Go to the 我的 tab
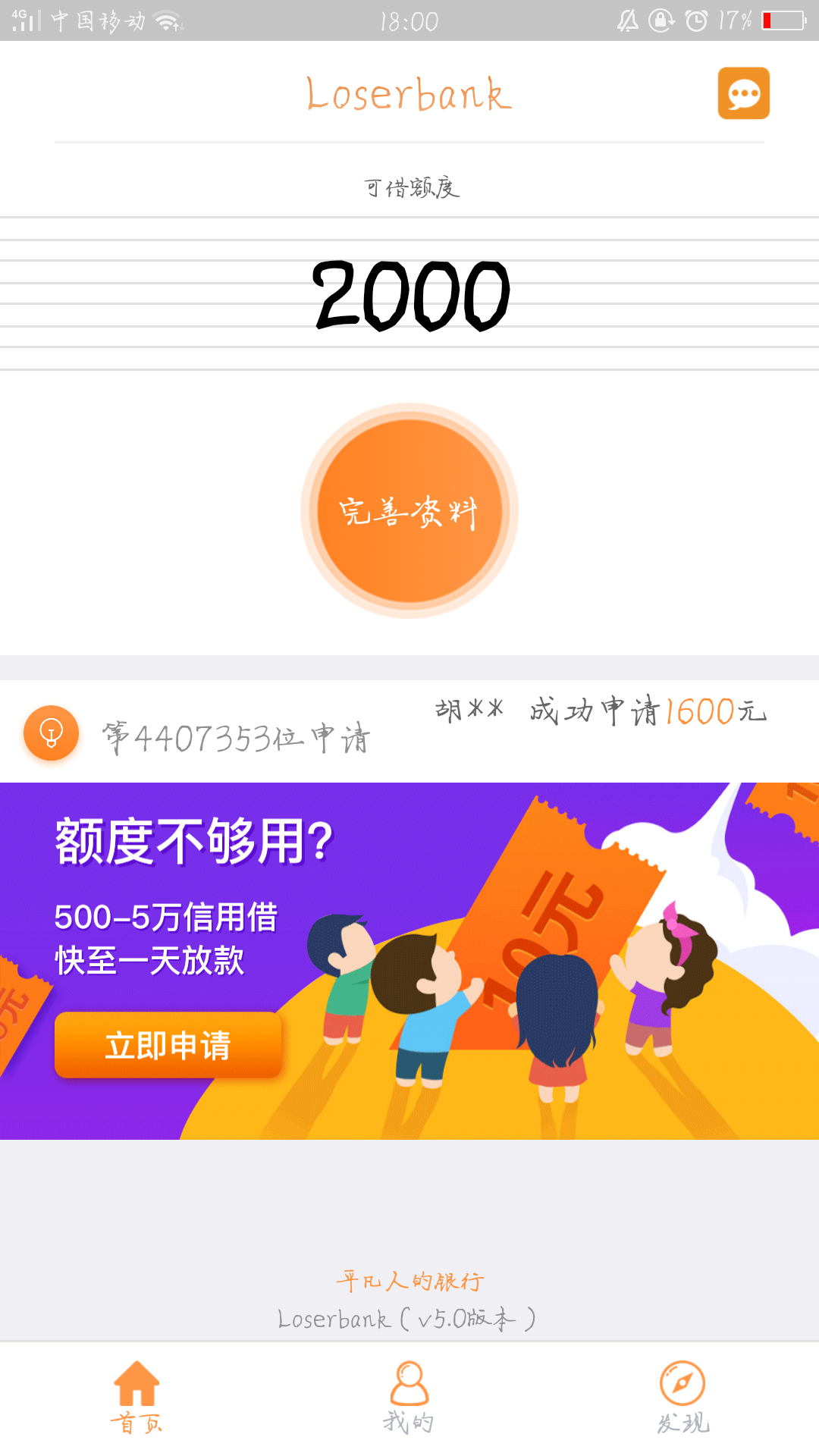Image resolution: width=819 pixels, height=1456 pixels. tap(409, 1398)
